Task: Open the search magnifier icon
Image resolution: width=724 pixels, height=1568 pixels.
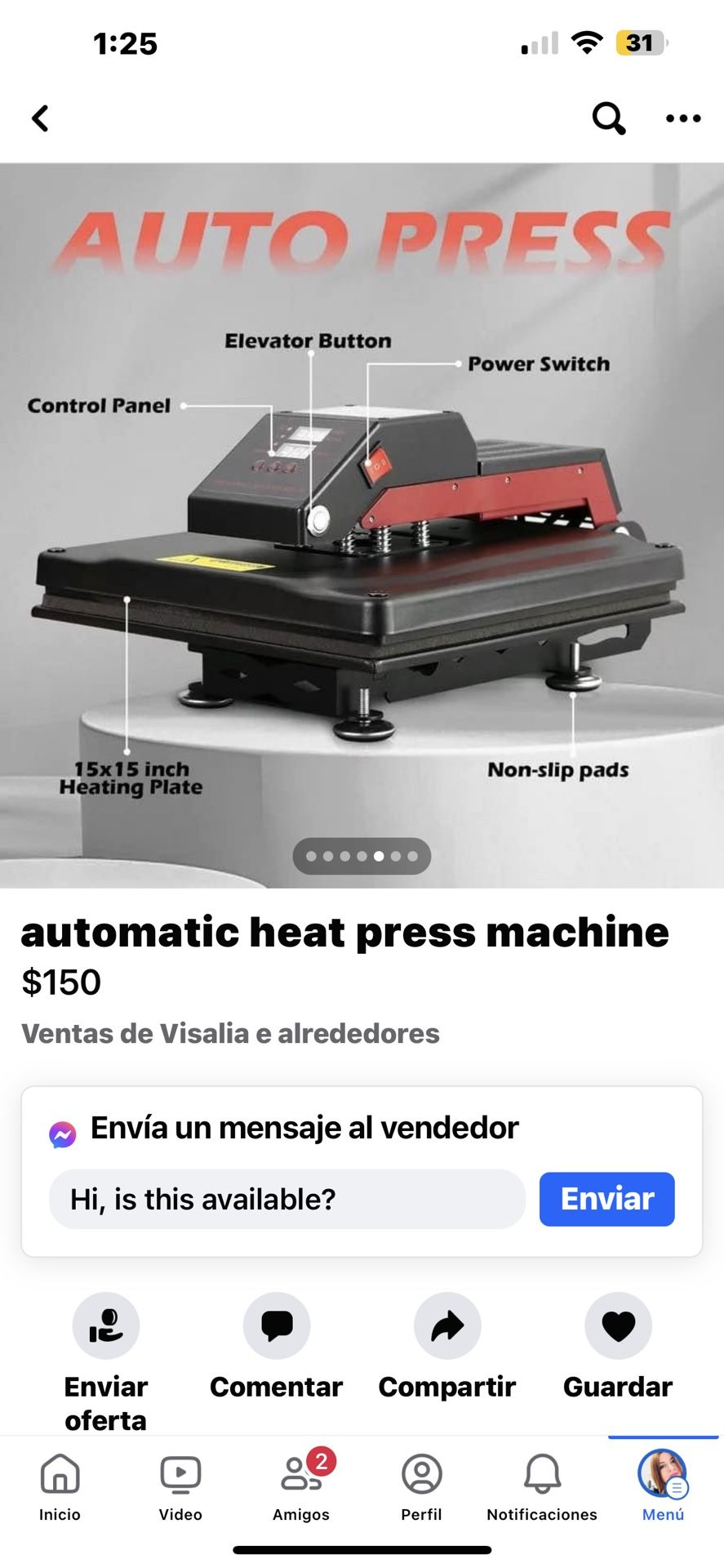Action: pos(608,118)
